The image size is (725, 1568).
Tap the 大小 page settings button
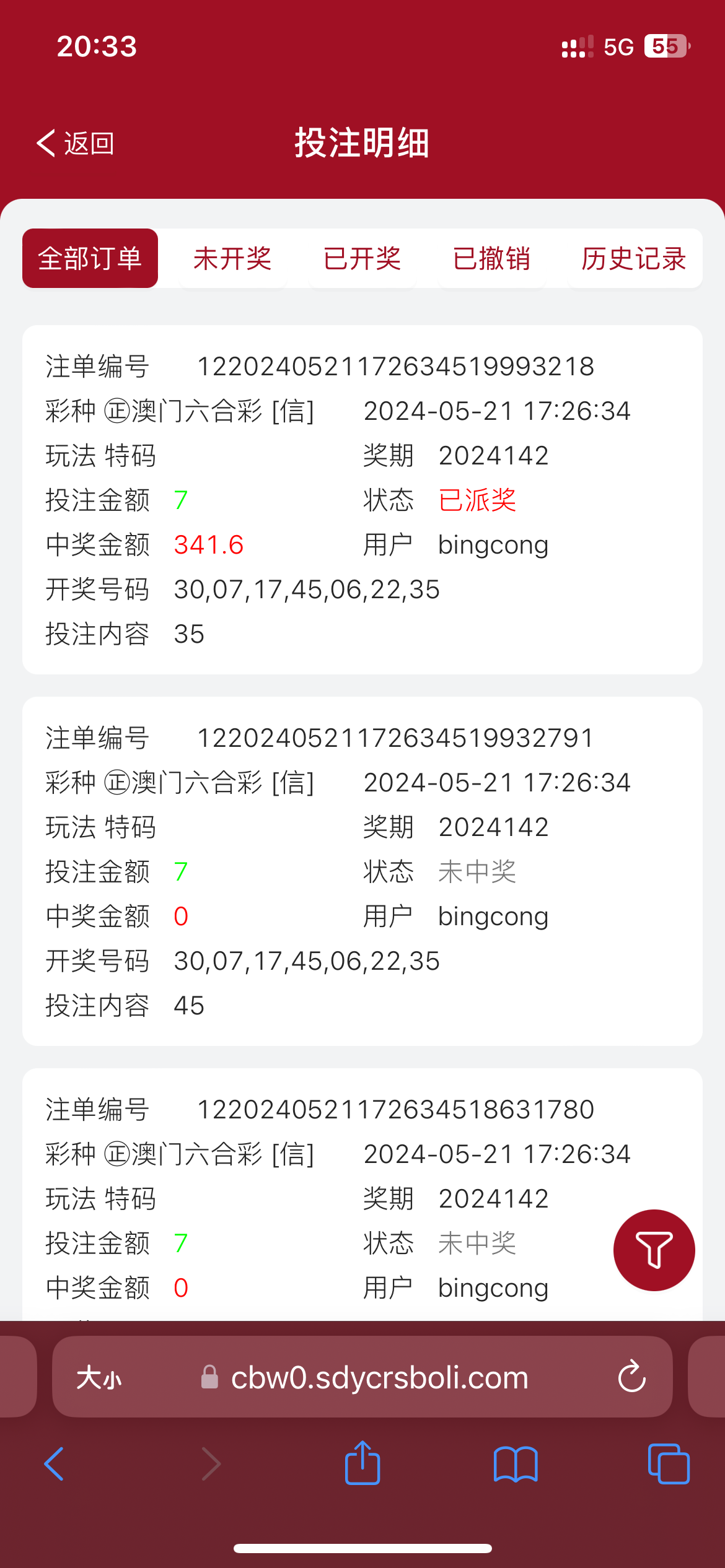point(99,1378)
